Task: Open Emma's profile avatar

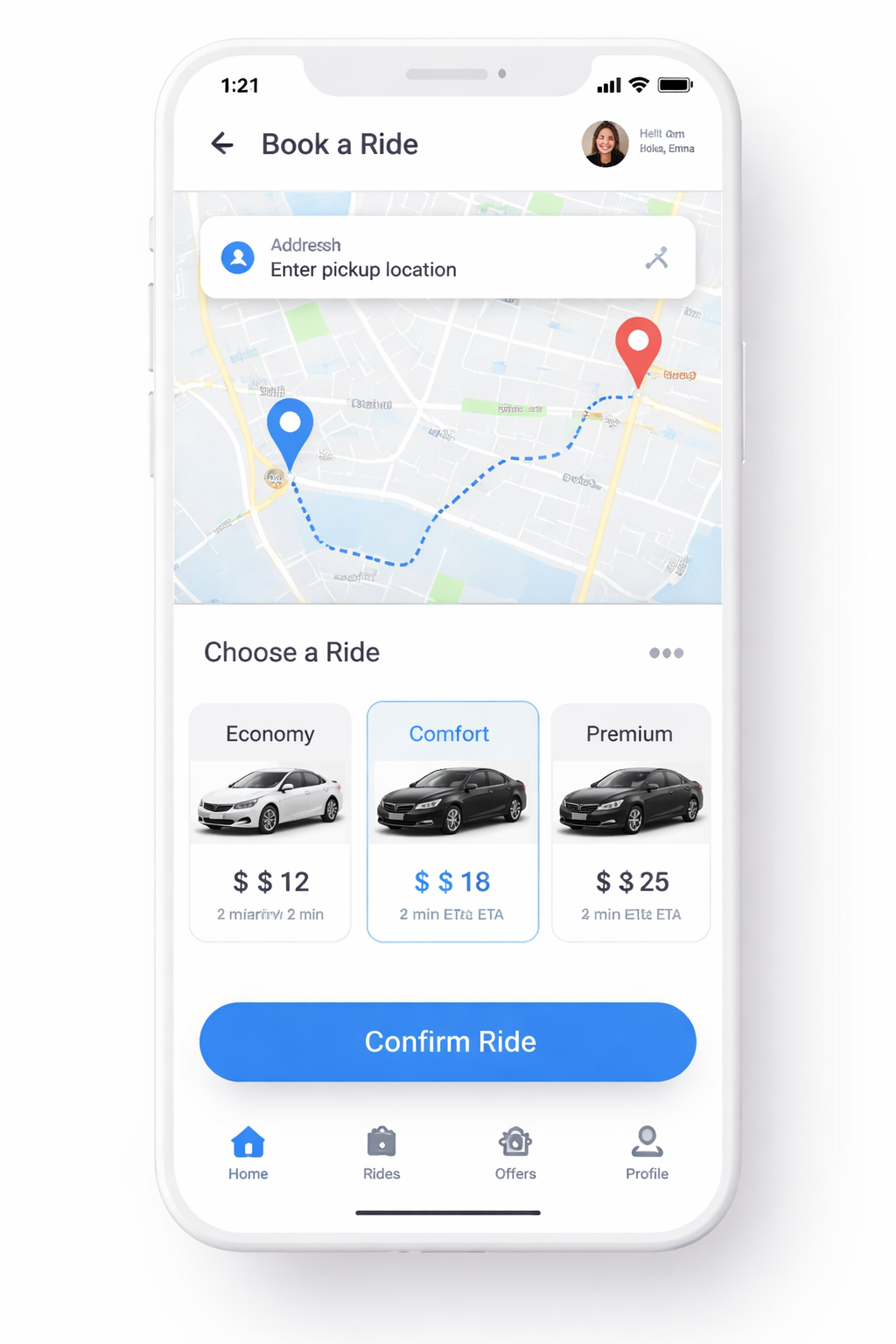Action: [605, 143]
